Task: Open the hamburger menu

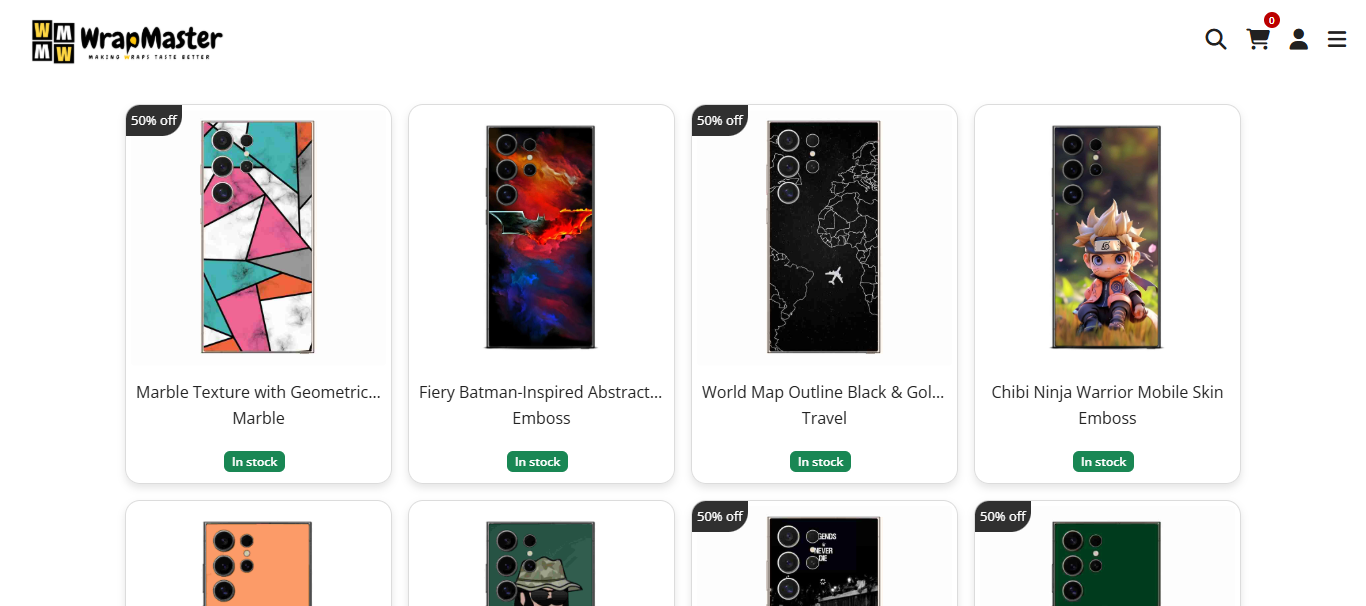Action: point(1337,39)
